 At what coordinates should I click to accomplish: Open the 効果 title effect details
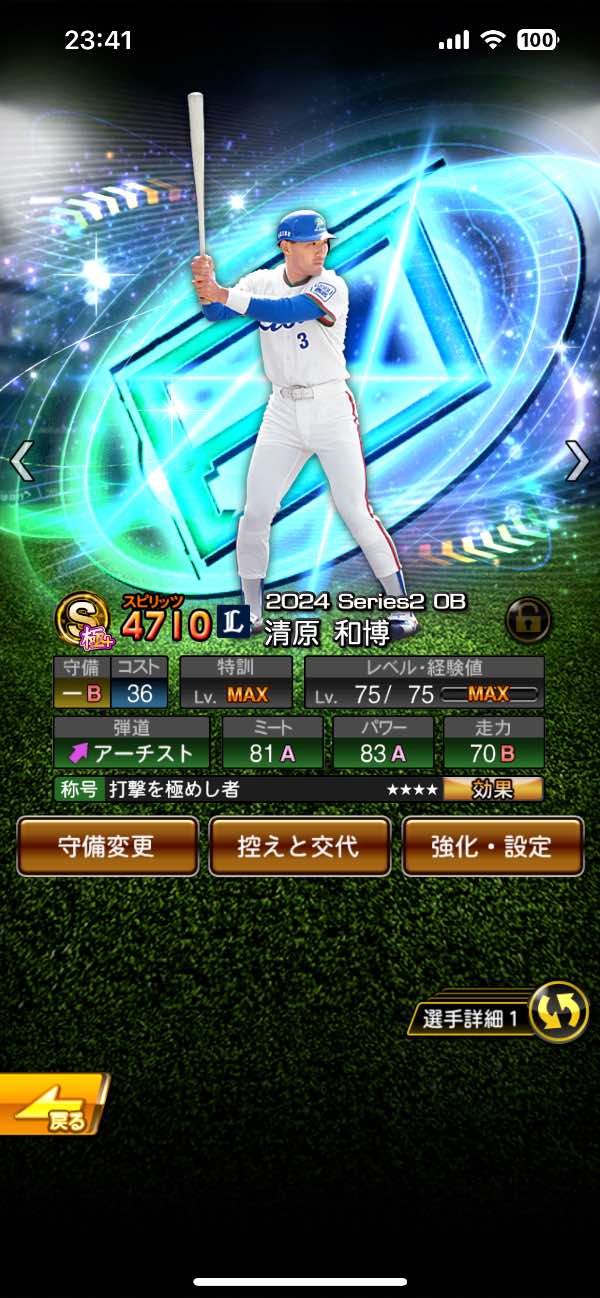click(493, 789)
